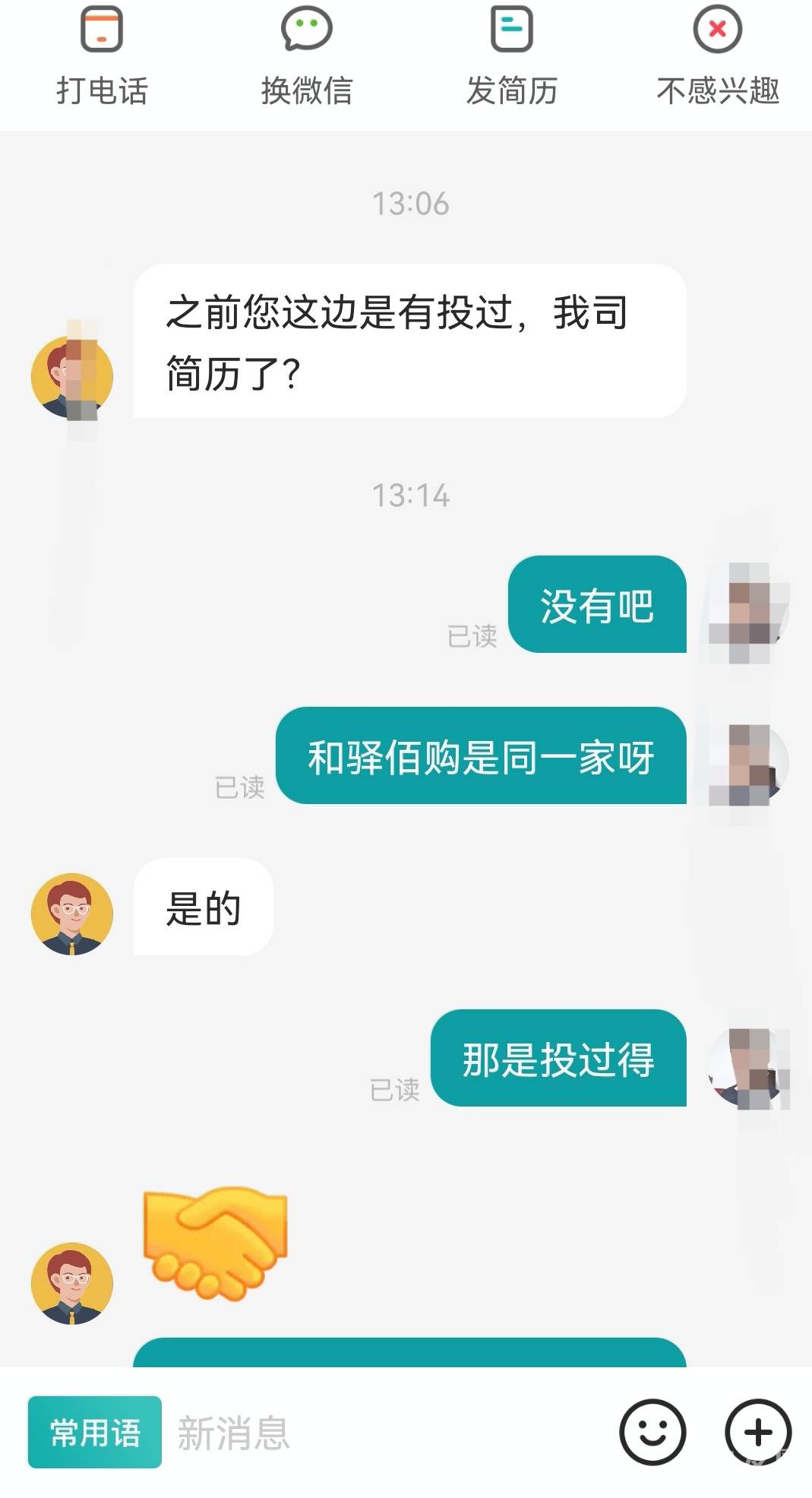Screen dimensions: 812x1498
Task: View the recruiter's avatar beside 是的
Action: tap(72, 914)
